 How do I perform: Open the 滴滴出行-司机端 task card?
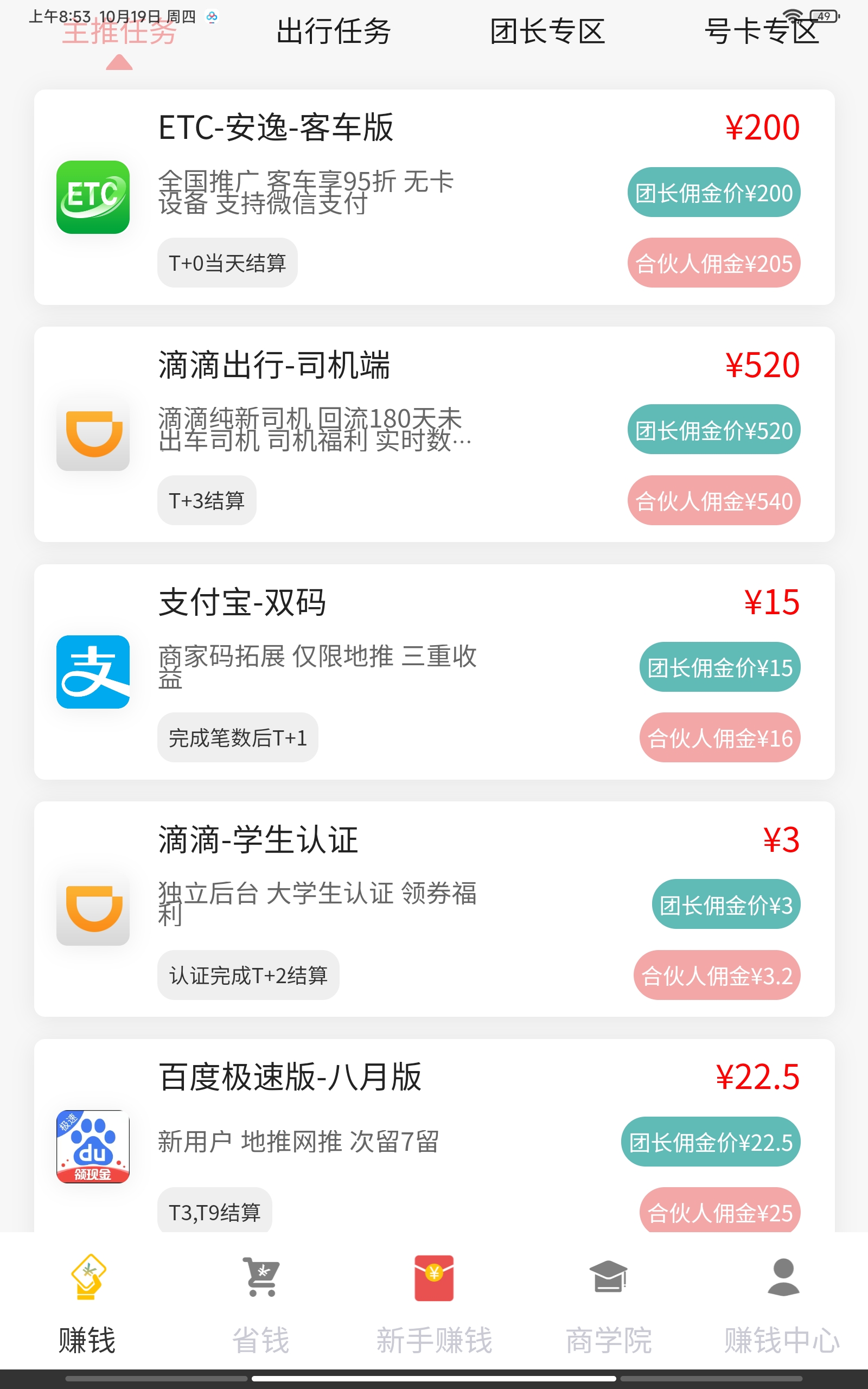point(434,435)
